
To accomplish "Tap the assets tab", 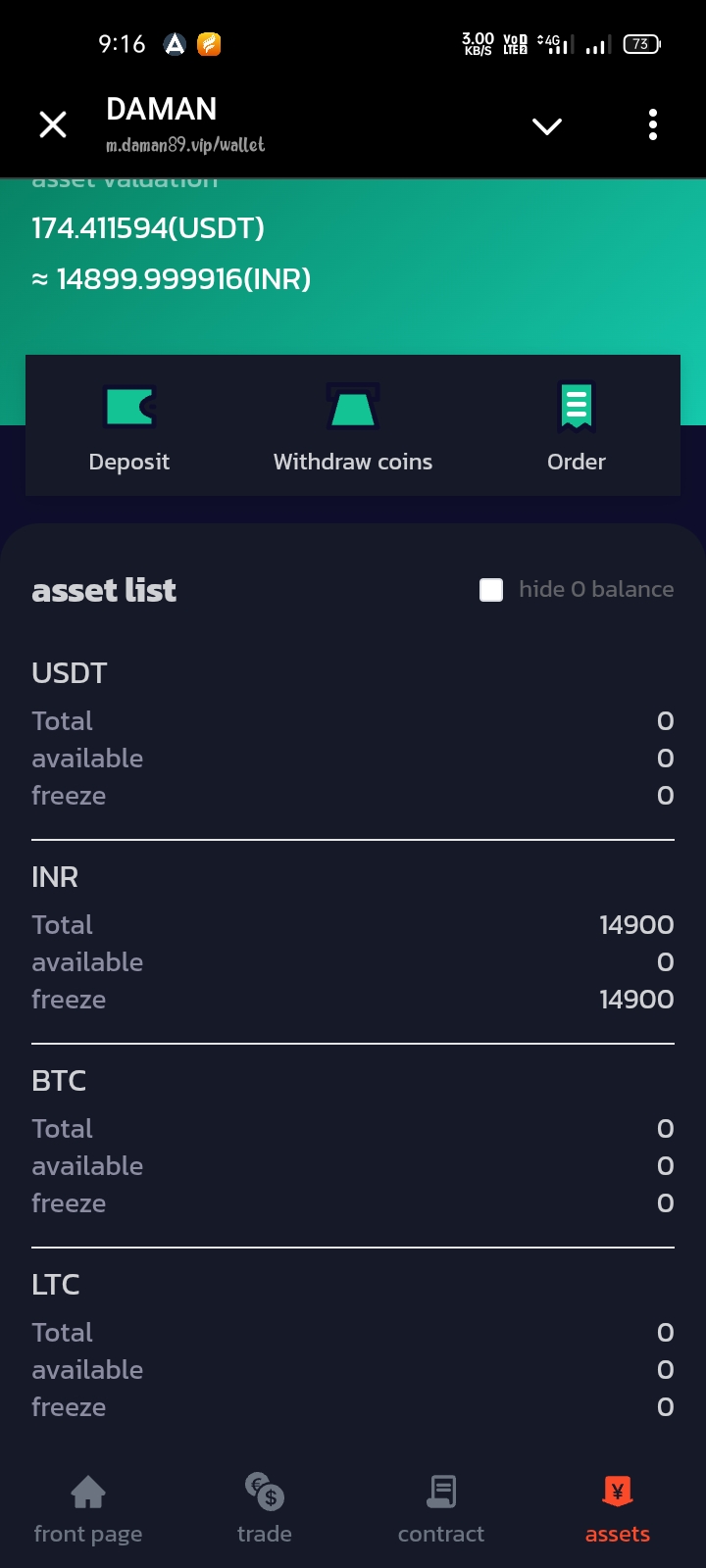I will tap(618, 1509).
